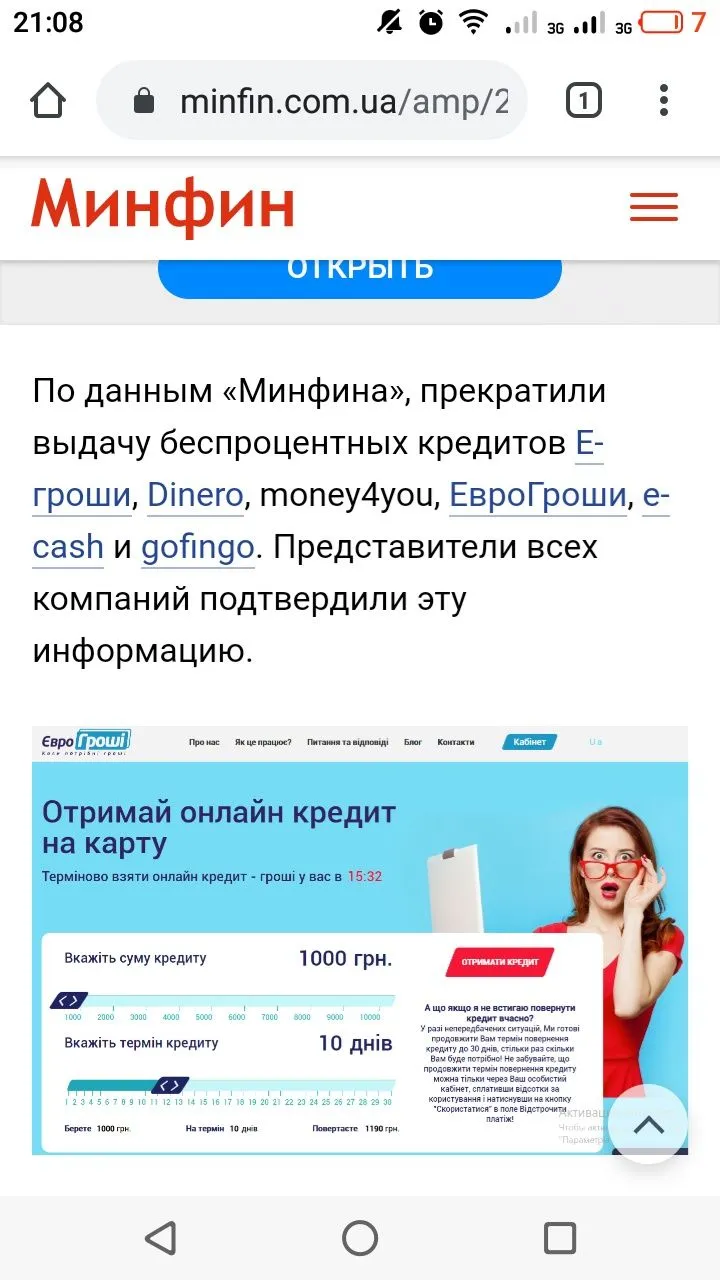Open the tab switcher

tap(584, 101)
